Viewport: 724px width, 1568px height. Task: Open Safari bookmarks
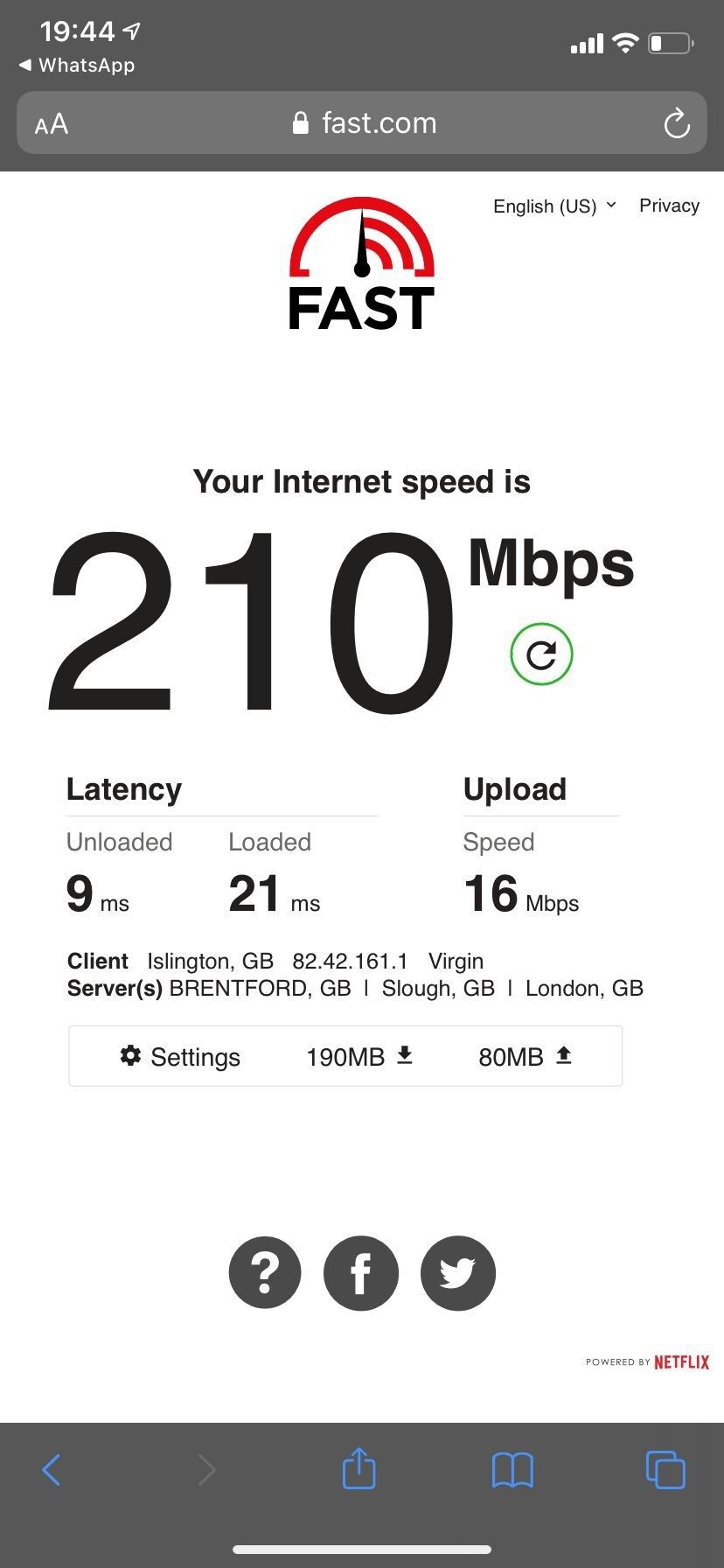pyautogui.click(x=512, y=1470)
